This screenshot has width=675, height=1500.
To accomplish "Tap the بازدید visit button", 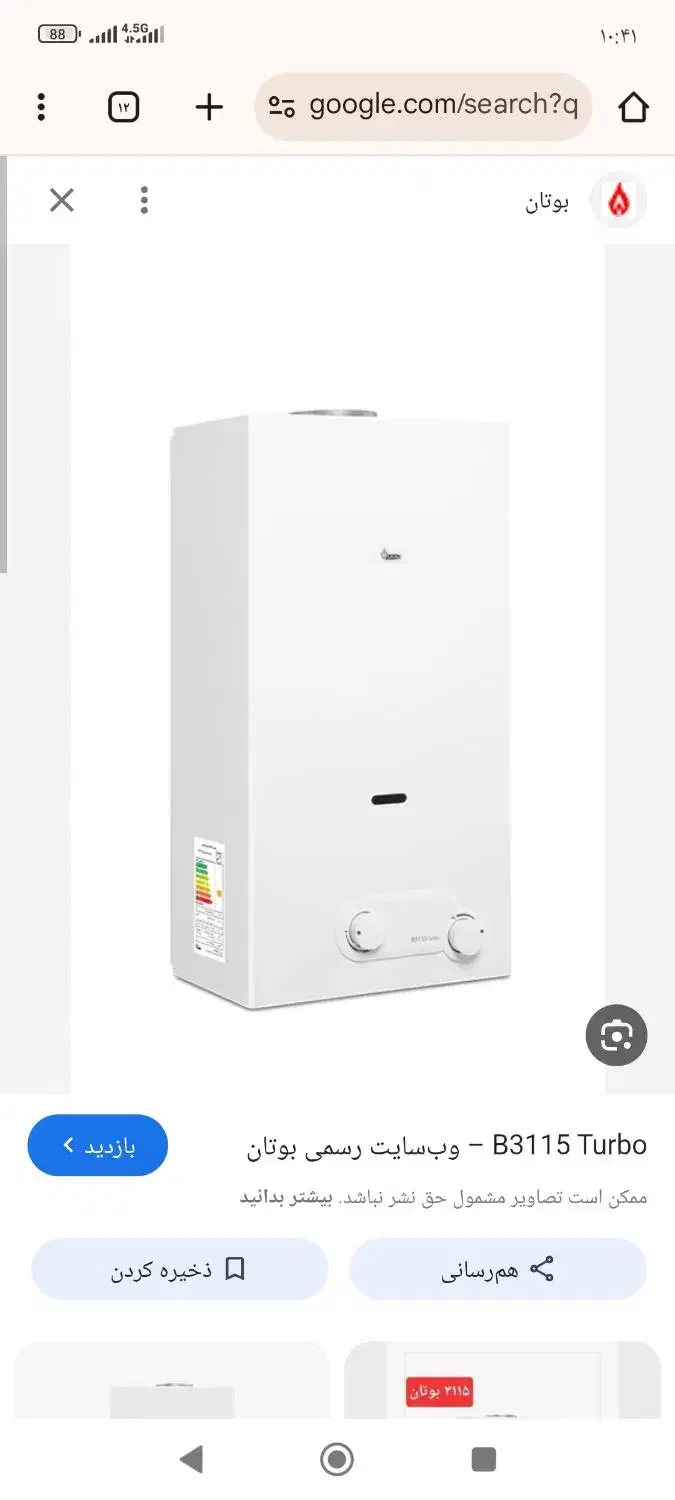I will click(98, 1145).
